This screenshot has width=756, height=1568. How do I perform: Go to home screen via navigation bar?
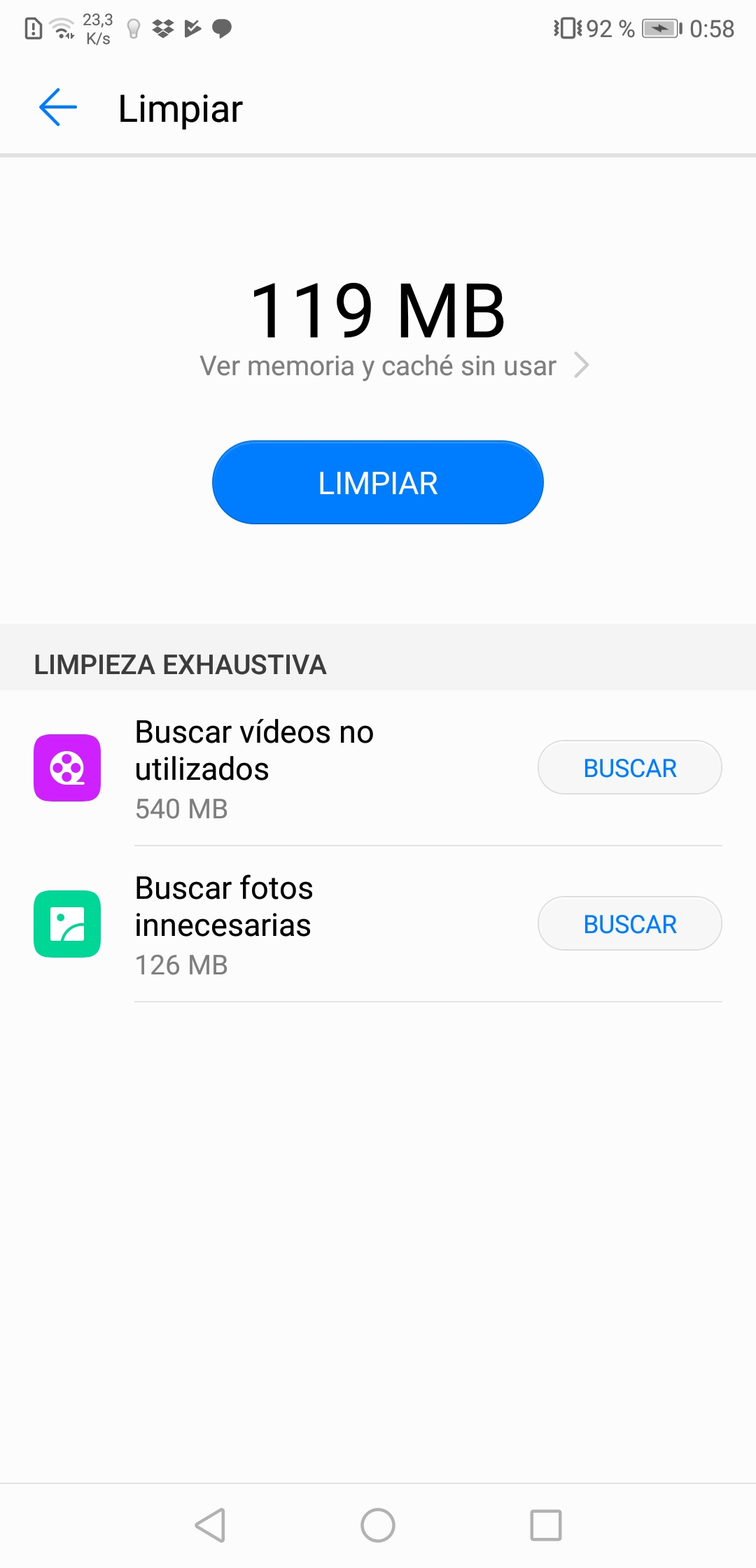tap(378, 1525)
